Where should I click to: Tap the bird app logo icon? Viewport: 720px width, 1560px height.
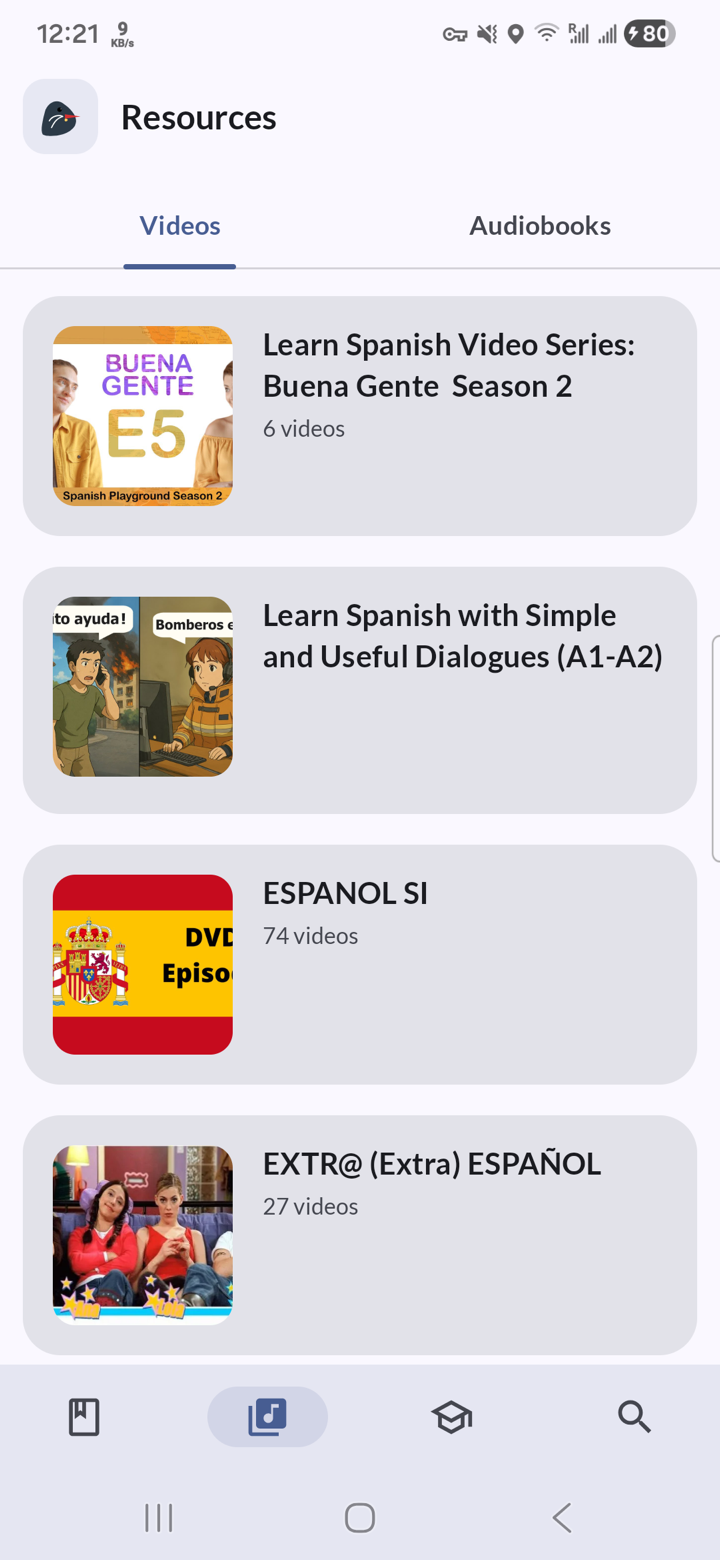(60, 116)
